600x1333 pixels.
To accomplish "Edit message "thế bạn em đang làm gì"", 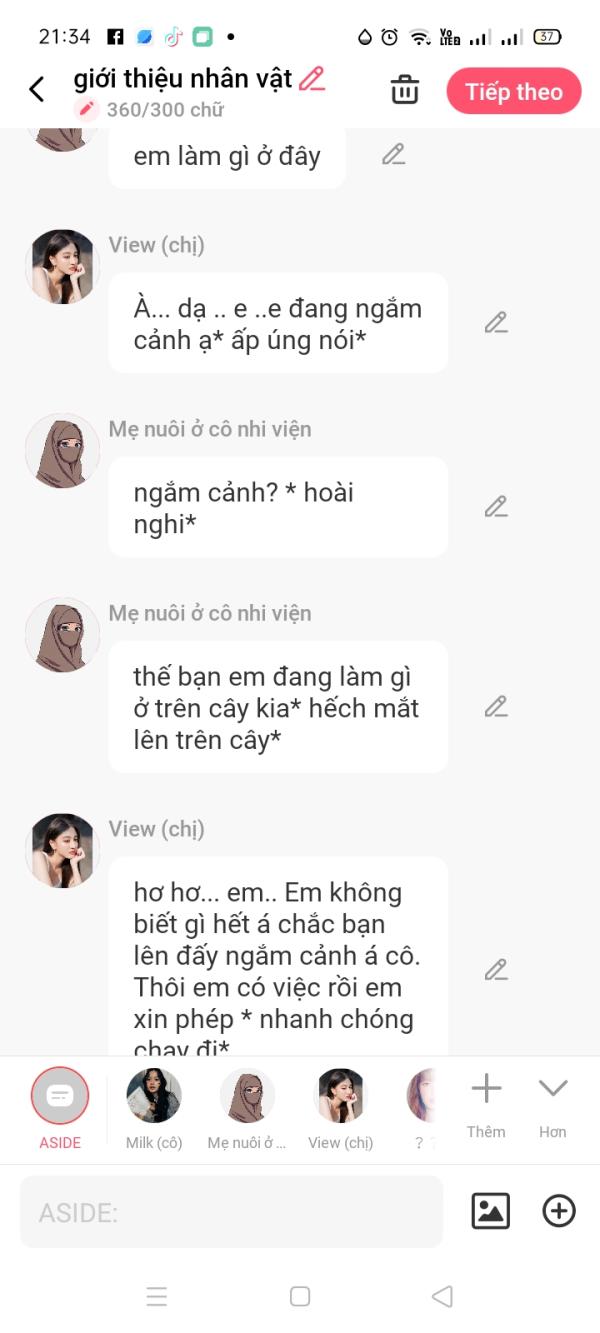I will (496, 707).
